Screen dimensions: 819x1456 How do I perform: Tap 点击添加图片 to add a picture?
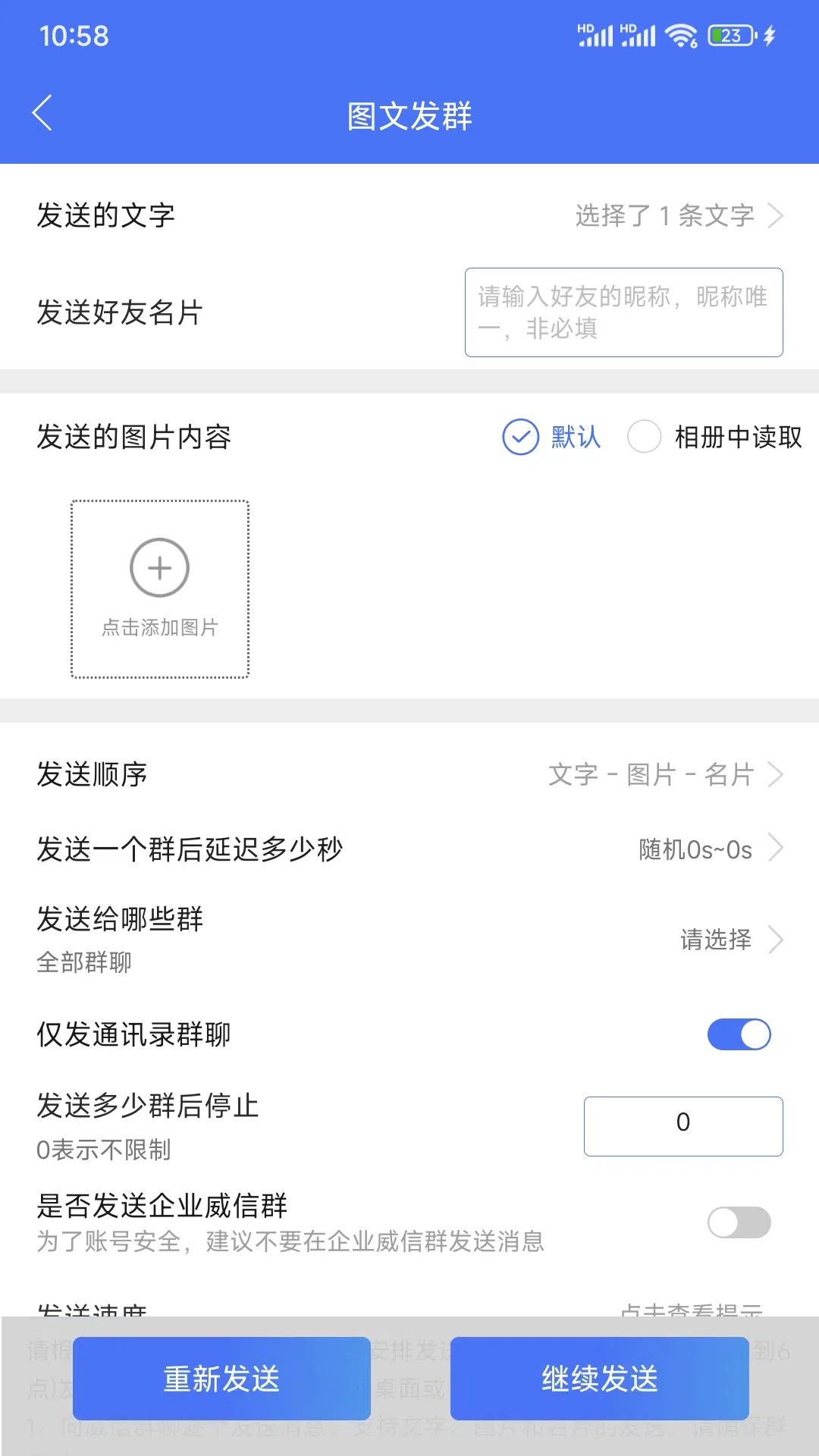(x=160, y=588)
